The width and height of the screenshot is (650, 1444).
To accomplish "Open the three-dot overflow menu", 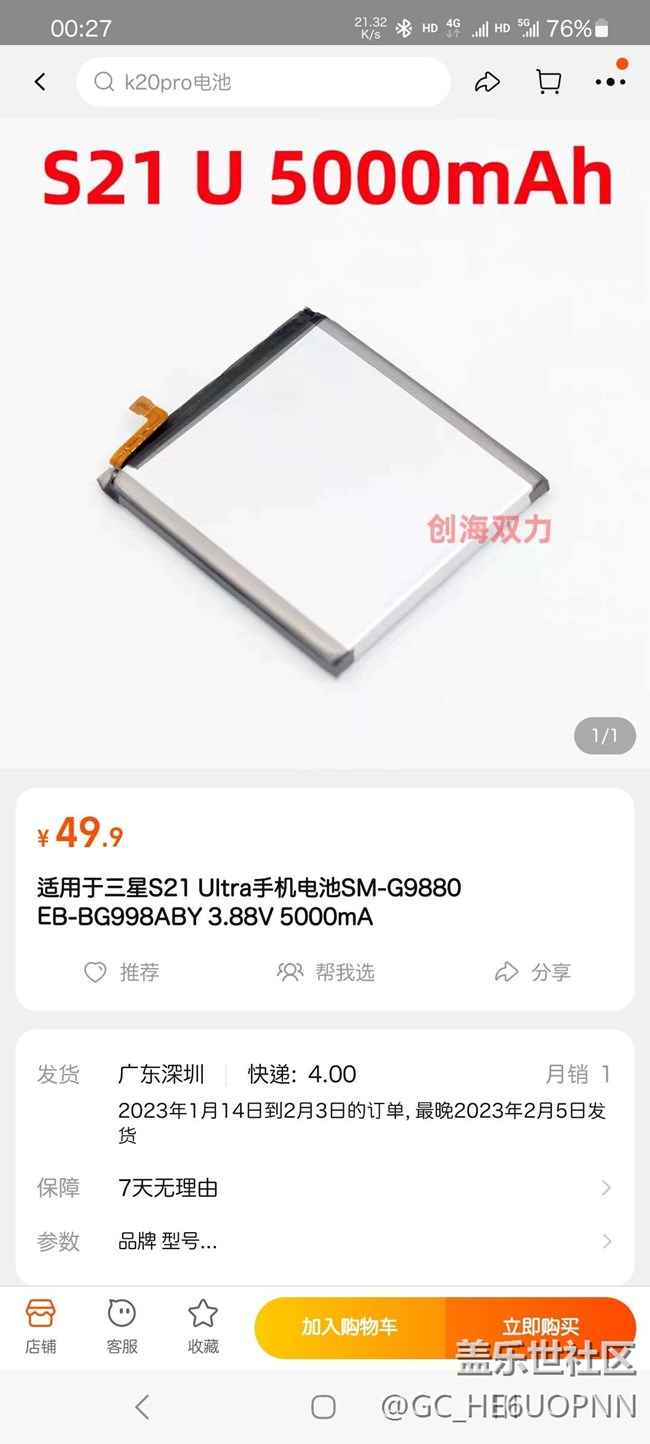I will pyautogui.click(x=610, y=82).
